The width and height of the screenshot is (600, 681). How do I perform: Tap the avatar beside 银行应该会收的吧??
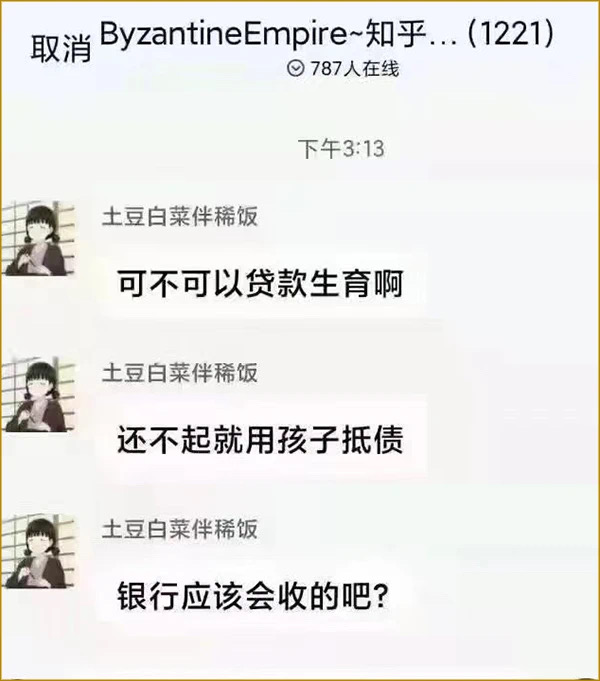coord(40,550)
